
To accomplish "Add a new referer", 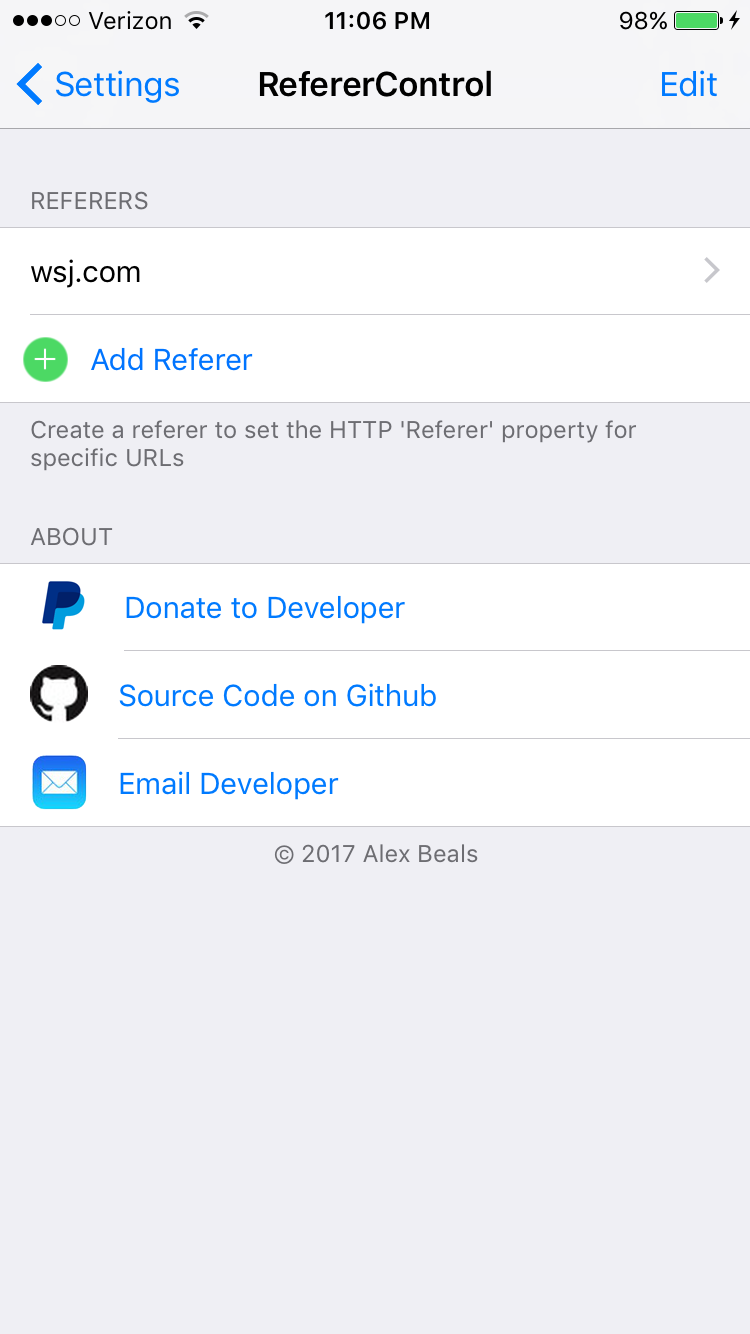I will [375, 359].
